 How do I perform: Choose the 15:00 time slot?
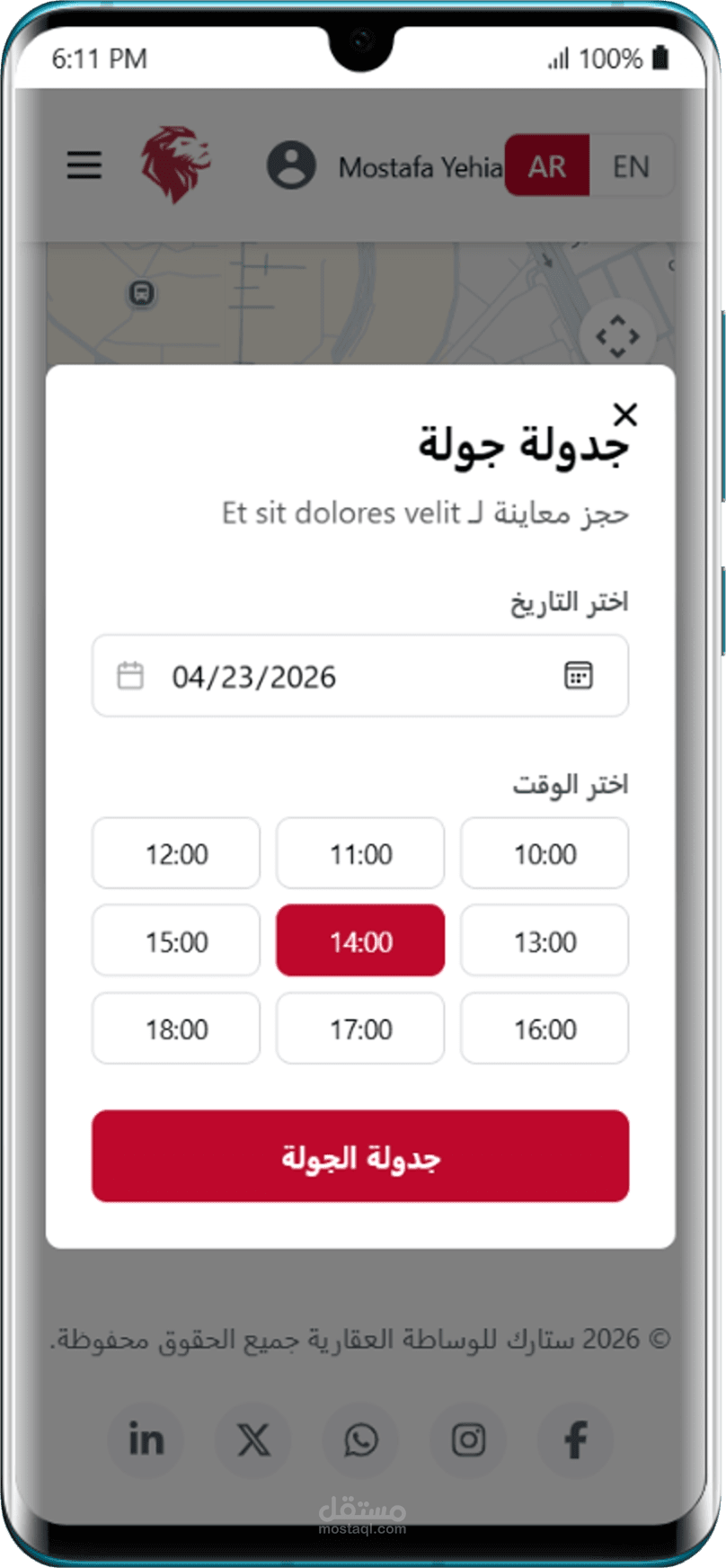coord(176,940)
